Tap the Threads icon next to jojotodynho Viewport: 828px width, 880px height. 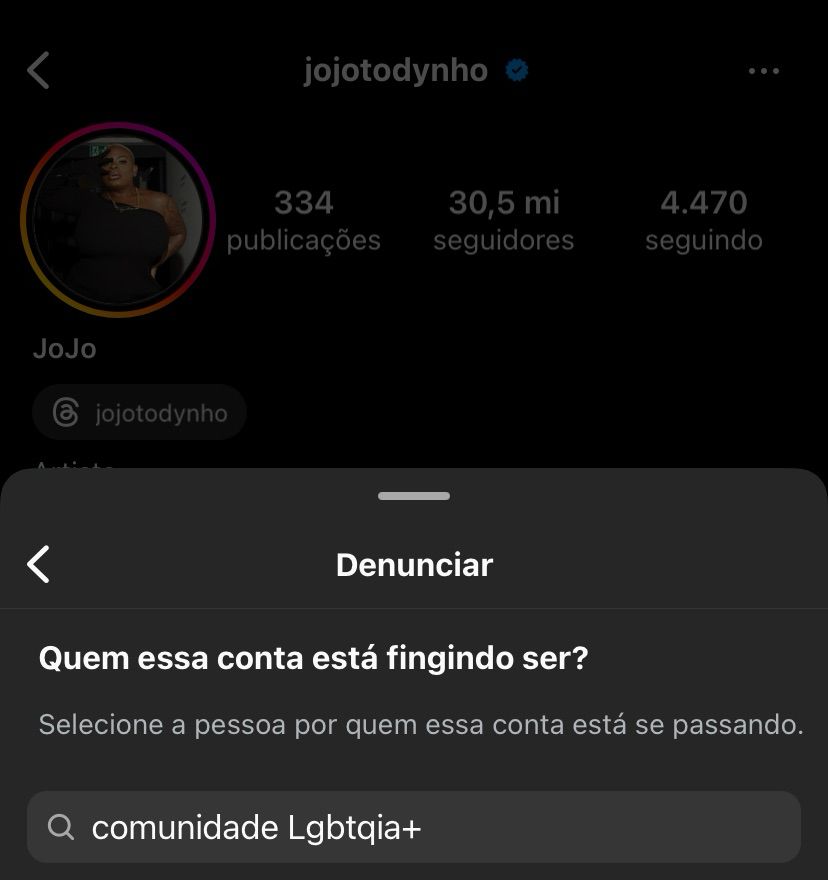tap(64, 412)
